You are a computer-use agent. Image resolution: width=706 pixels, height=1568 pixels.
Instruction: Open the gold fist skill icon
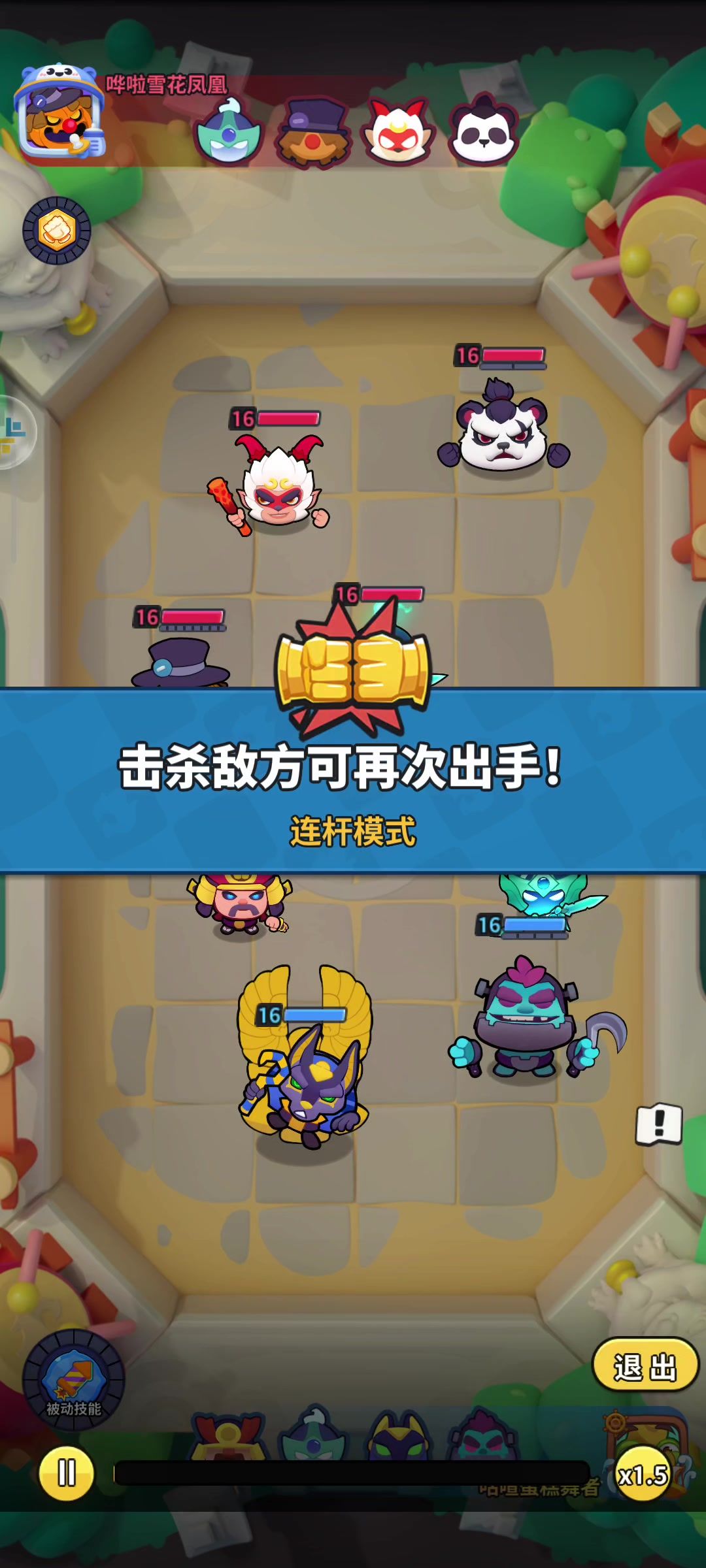(x=57, y=231)
